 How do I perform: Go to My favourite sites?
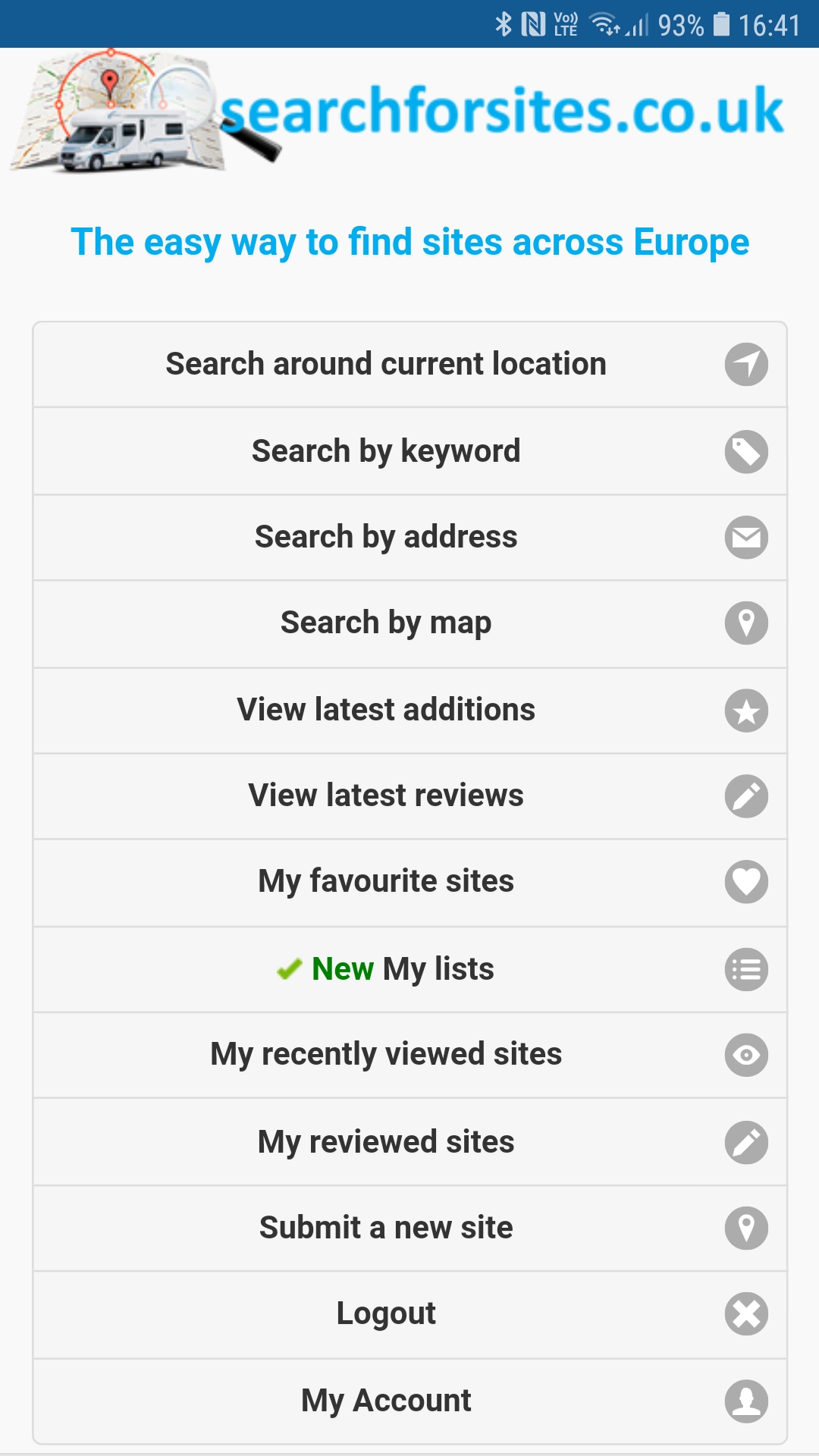[409, 883]
